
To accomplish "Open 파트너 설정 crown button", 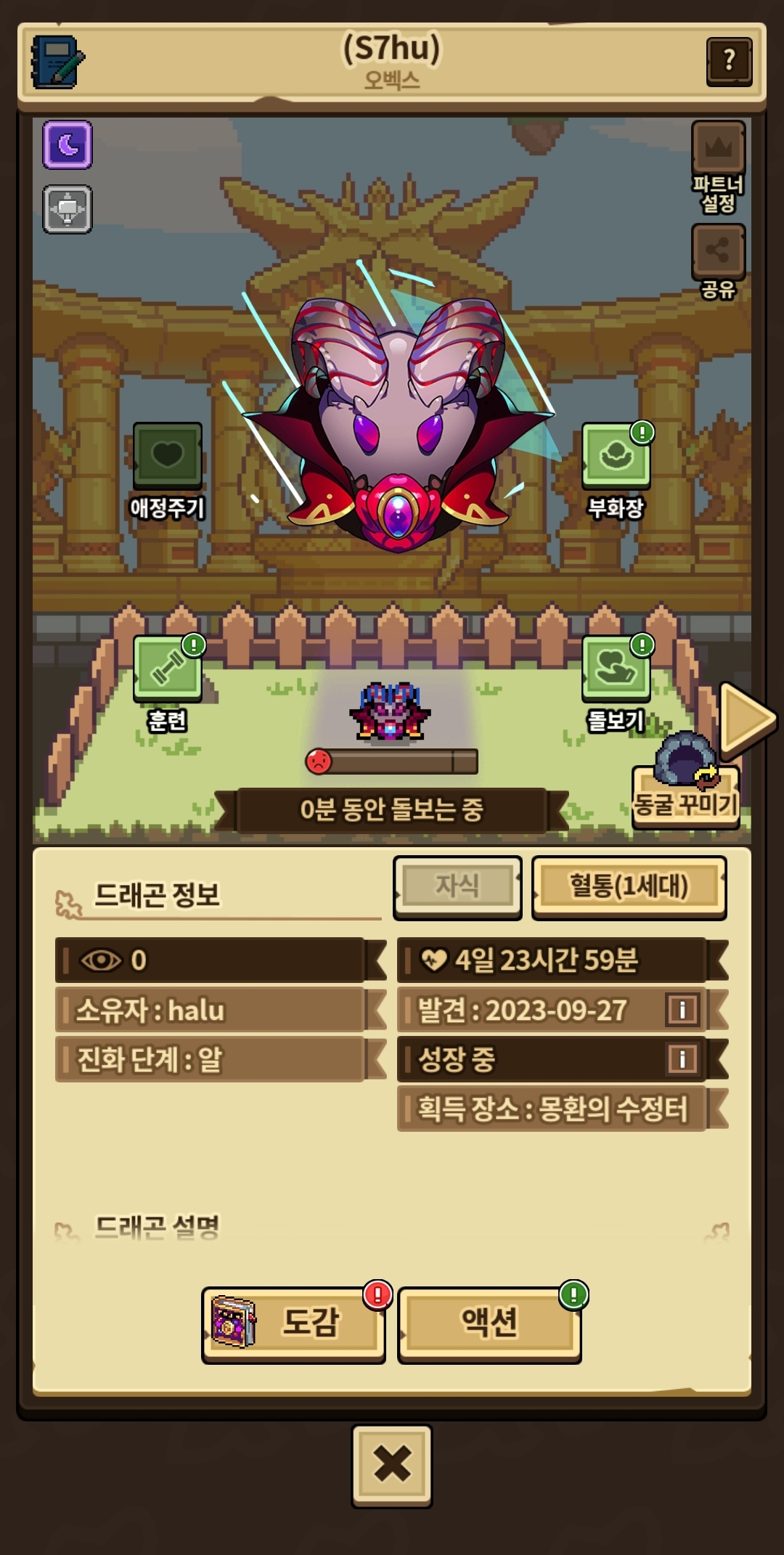I will point(718,168).
